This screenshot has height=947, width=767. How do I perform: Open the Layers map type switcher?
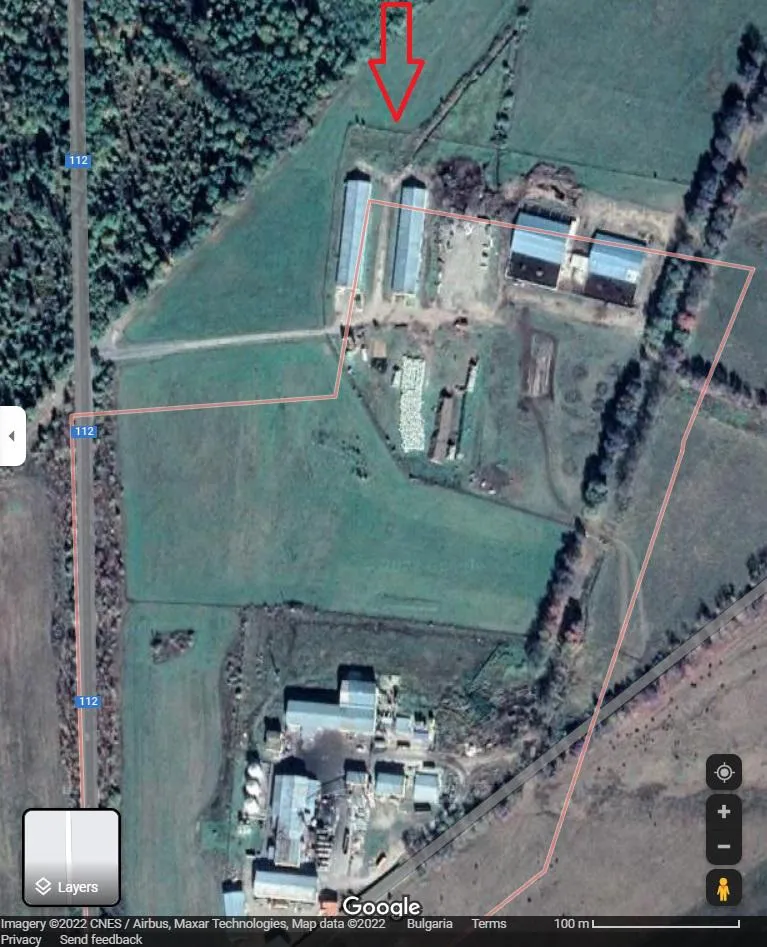click(x=71, y=857)
